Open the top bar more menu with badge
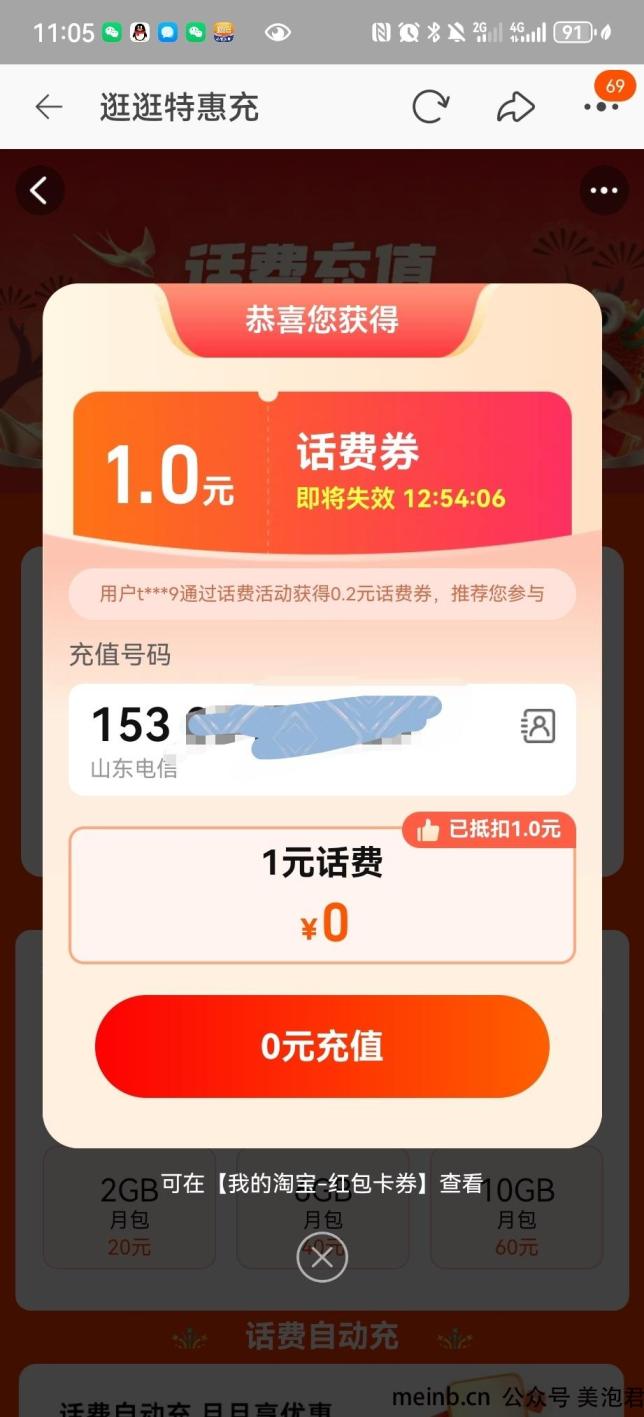The image size is (644, 1417). 601,105
